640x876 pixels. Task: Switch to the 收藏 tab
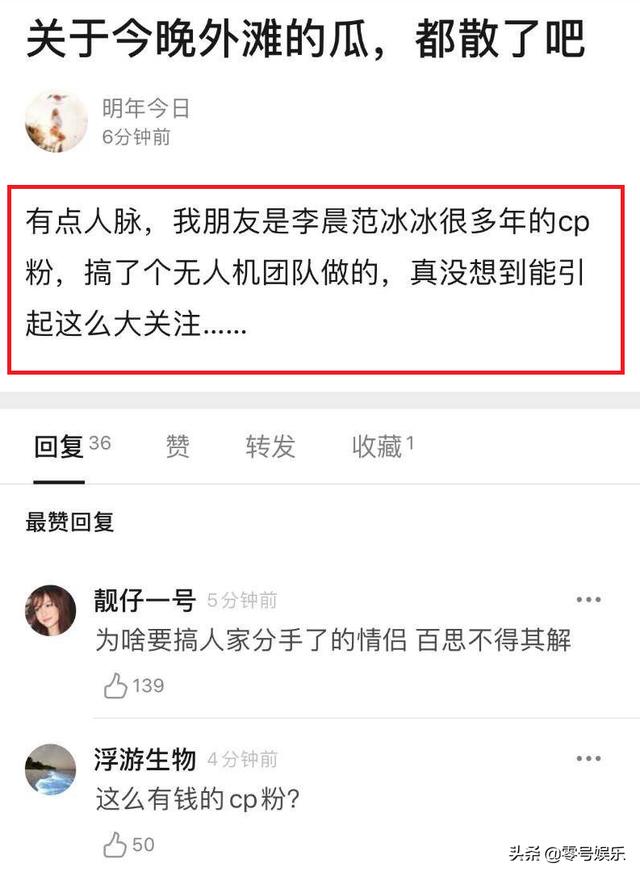pyautogui.click(x=377, y=447)
